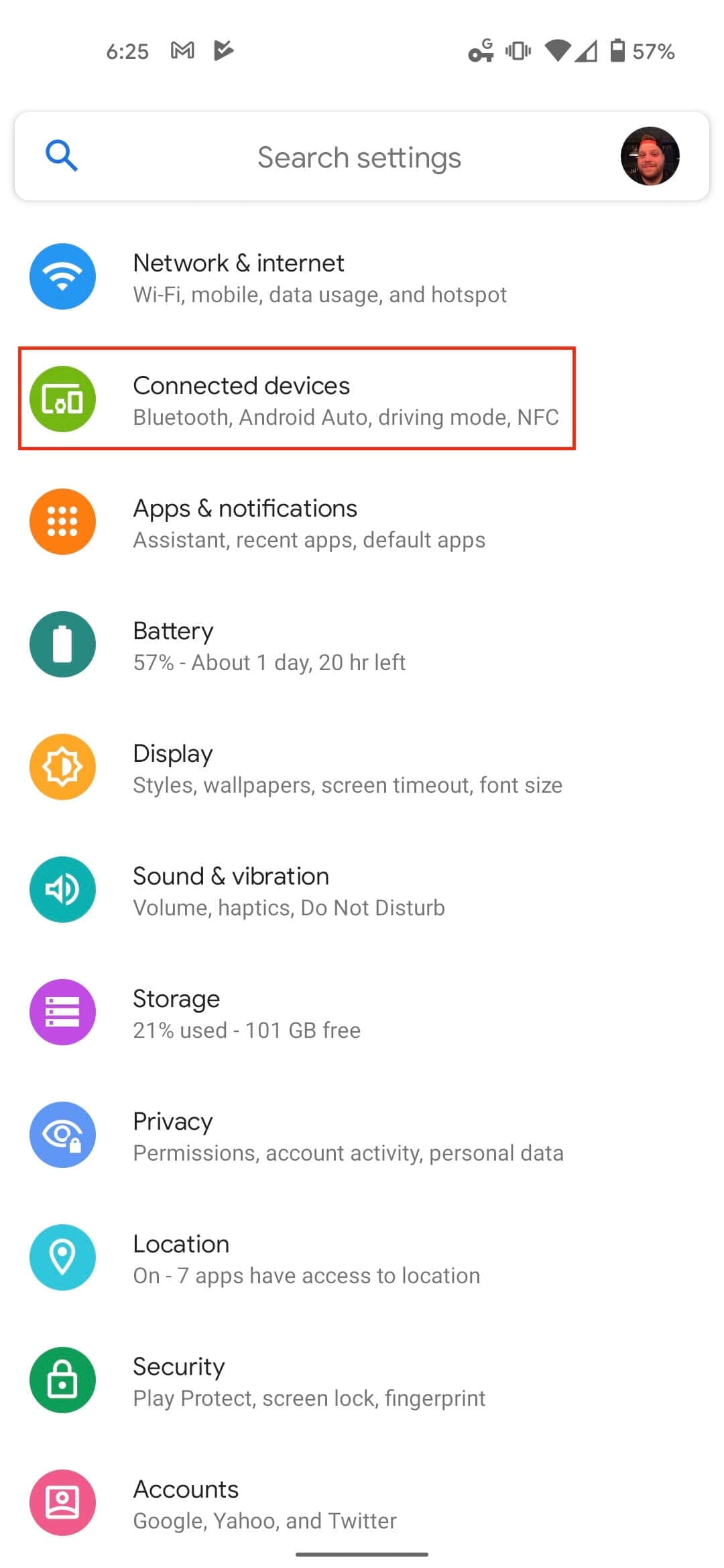Viewport: 724px width, 1568px height.
Task: Go to Apps & notifications
Action: [x=308, y=523]
